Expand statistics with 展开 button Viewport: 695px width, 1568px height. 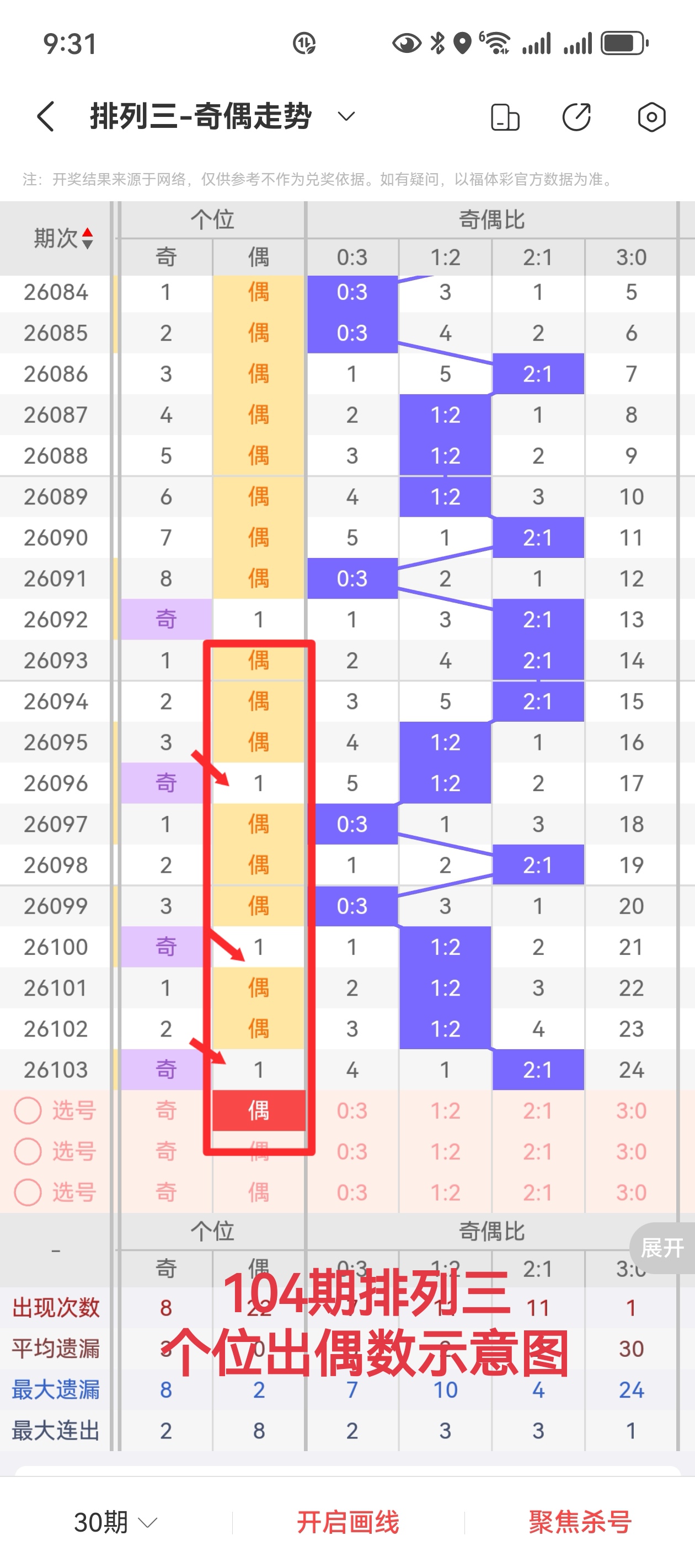(x=661, y=1248)
